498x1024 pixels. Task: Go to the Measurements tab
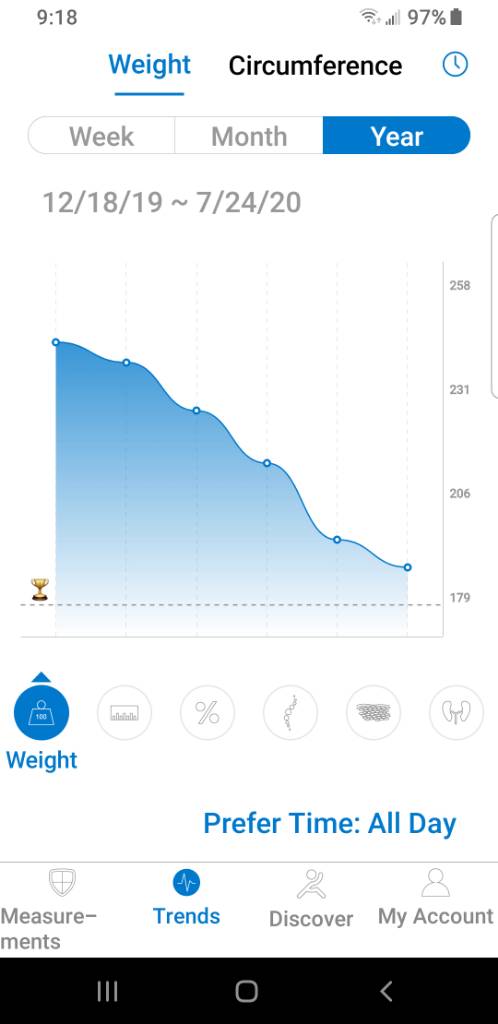(x=49, y=910)
